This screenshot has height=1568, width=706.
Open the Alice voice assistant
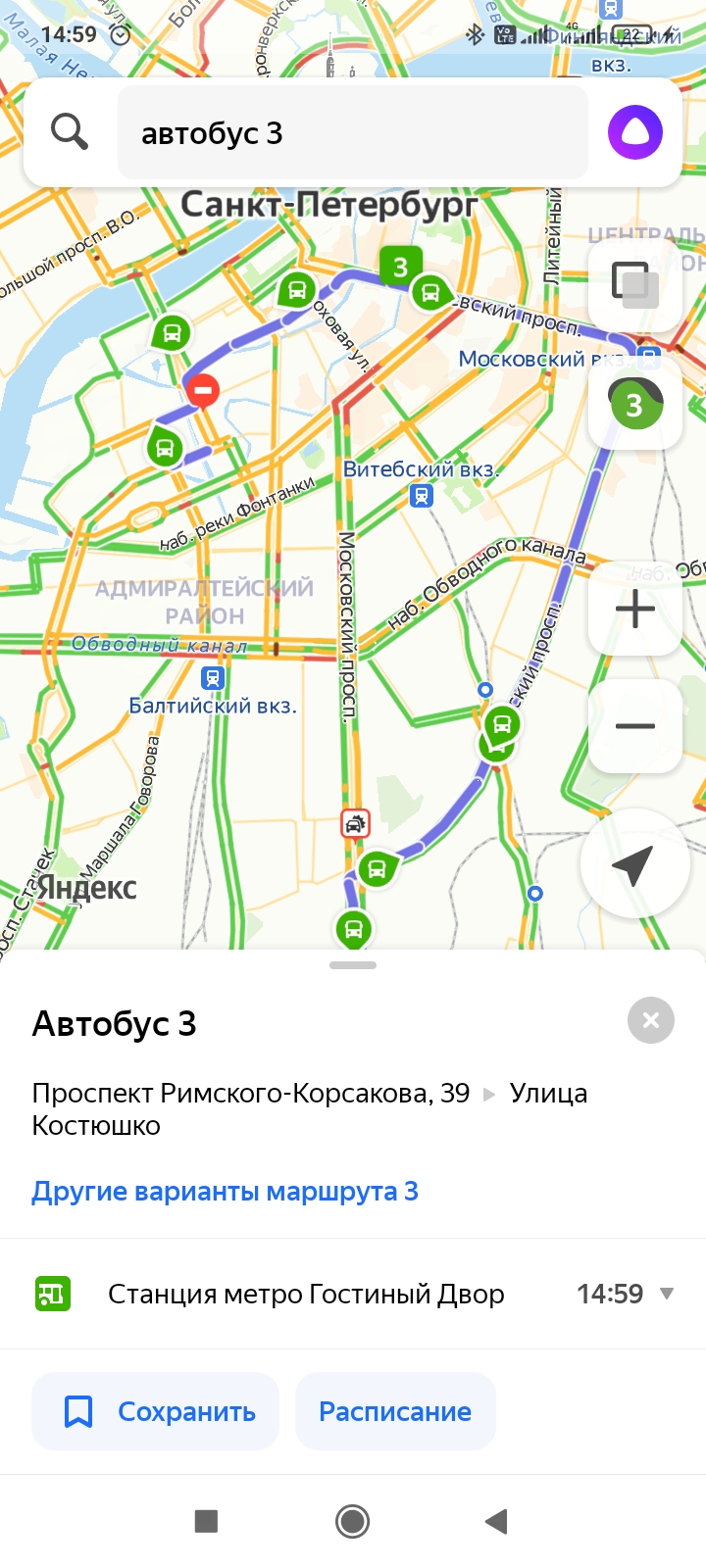[x=634, y=132]
